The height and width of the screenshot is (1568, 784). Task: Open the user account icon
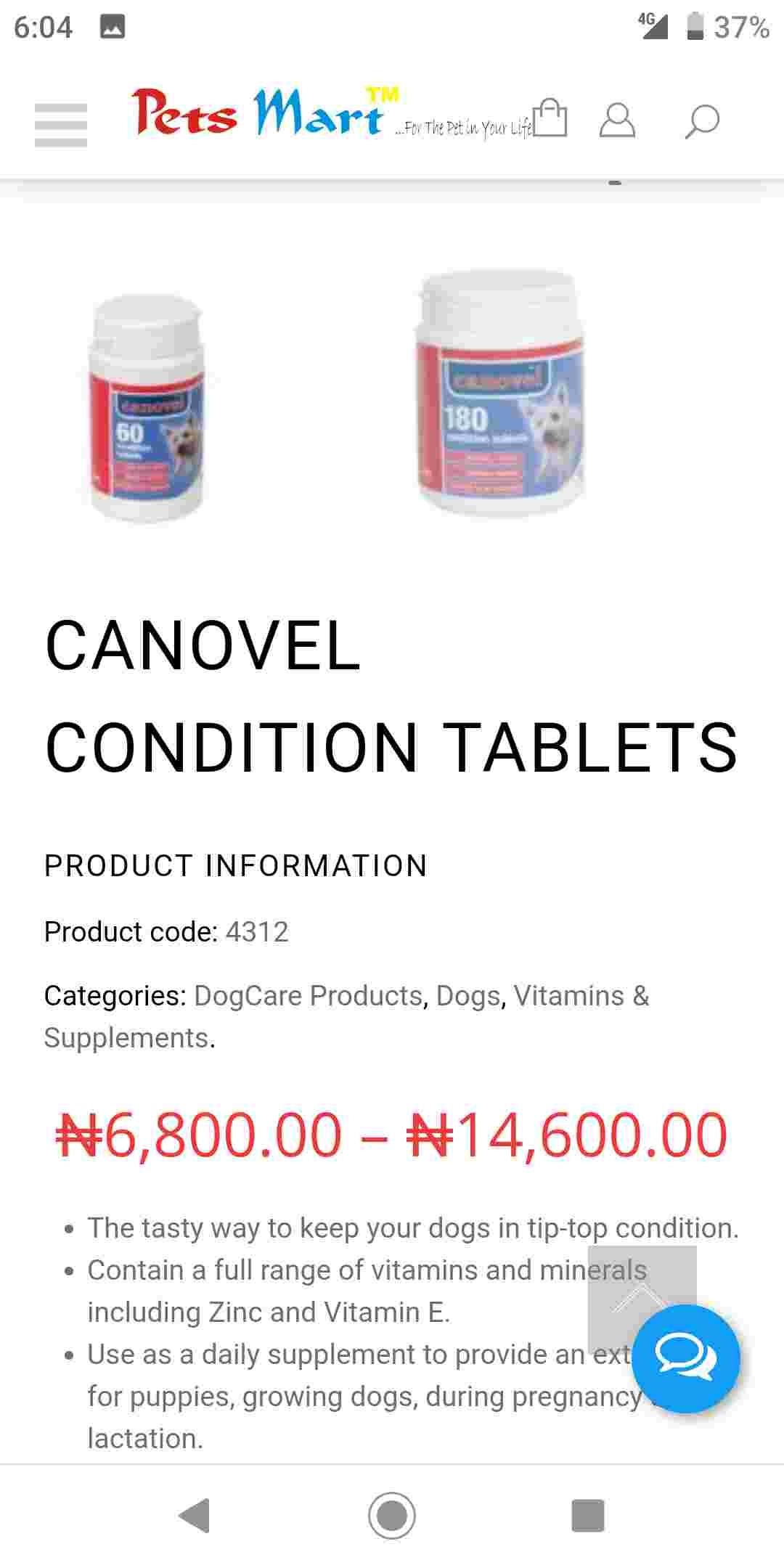pos(617,121)
